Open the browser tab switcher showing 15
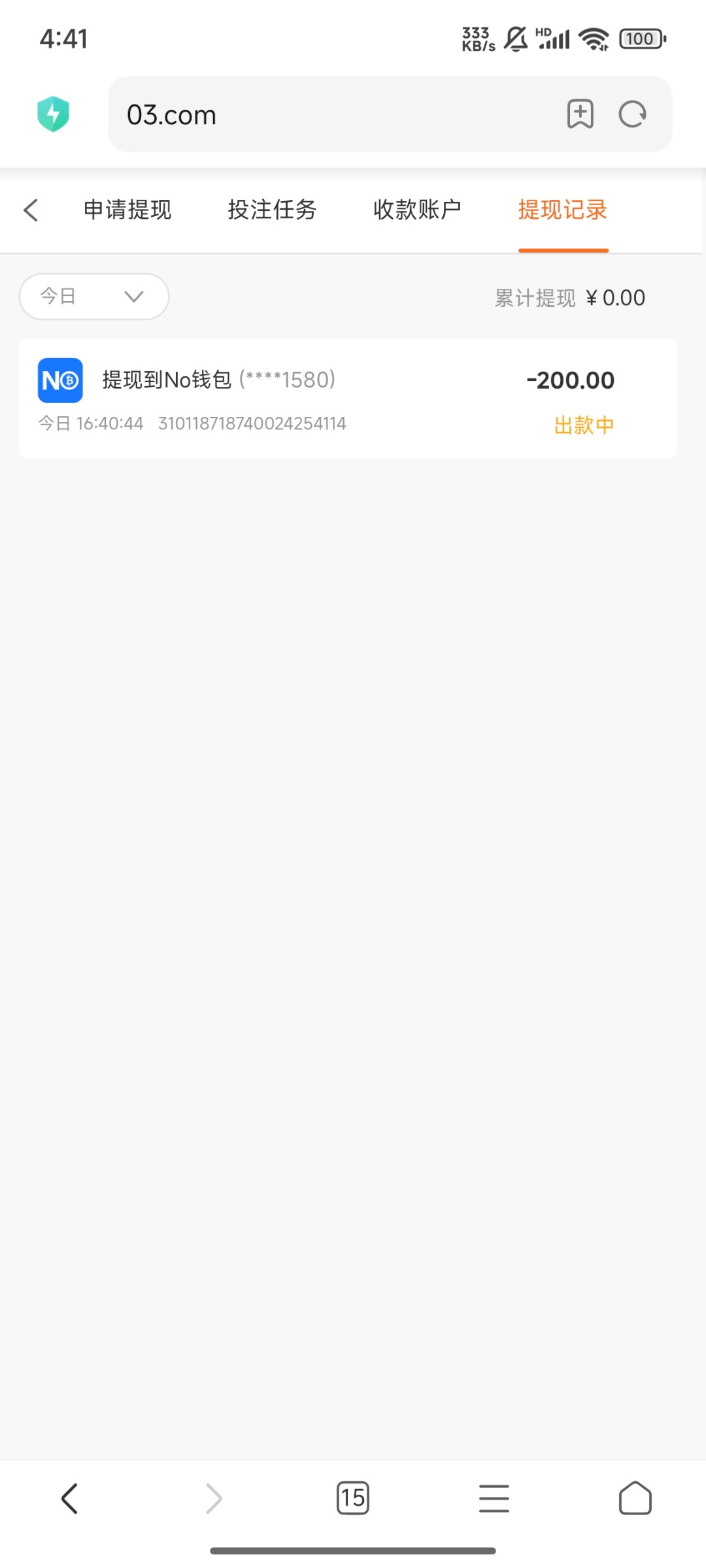 [353, 1498]
